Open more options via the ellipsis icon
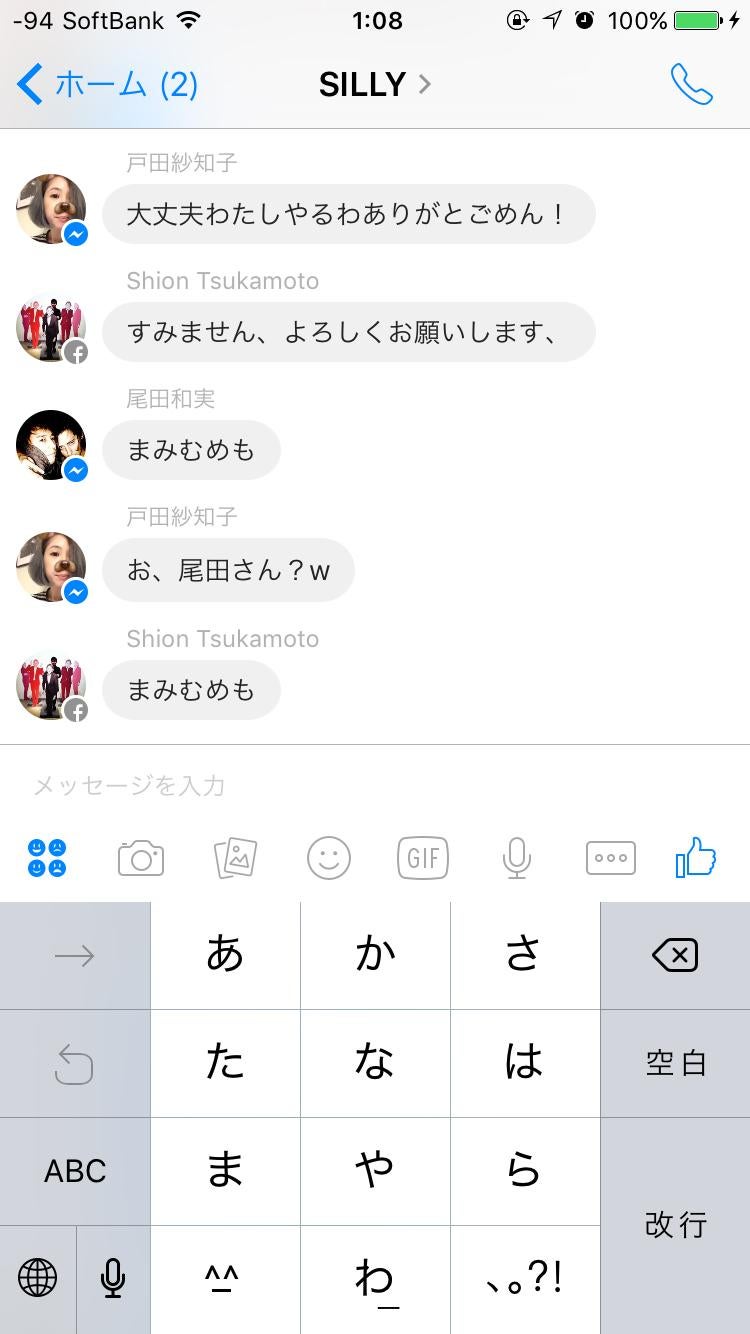Screen dimensions: 750x1334 (610, 858)
